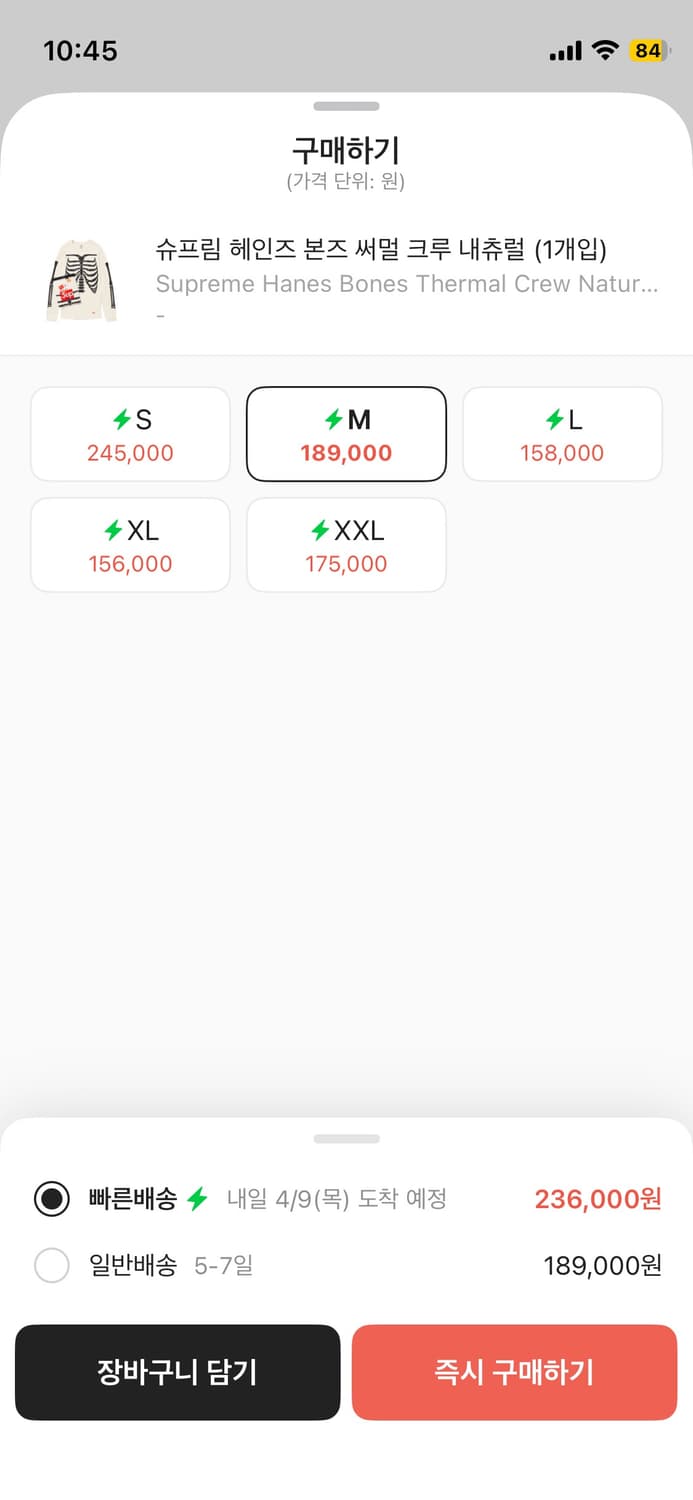Buy now with 즉시 구매하기
This screenshot has height=1500, width=693.
pos(514,1372)
